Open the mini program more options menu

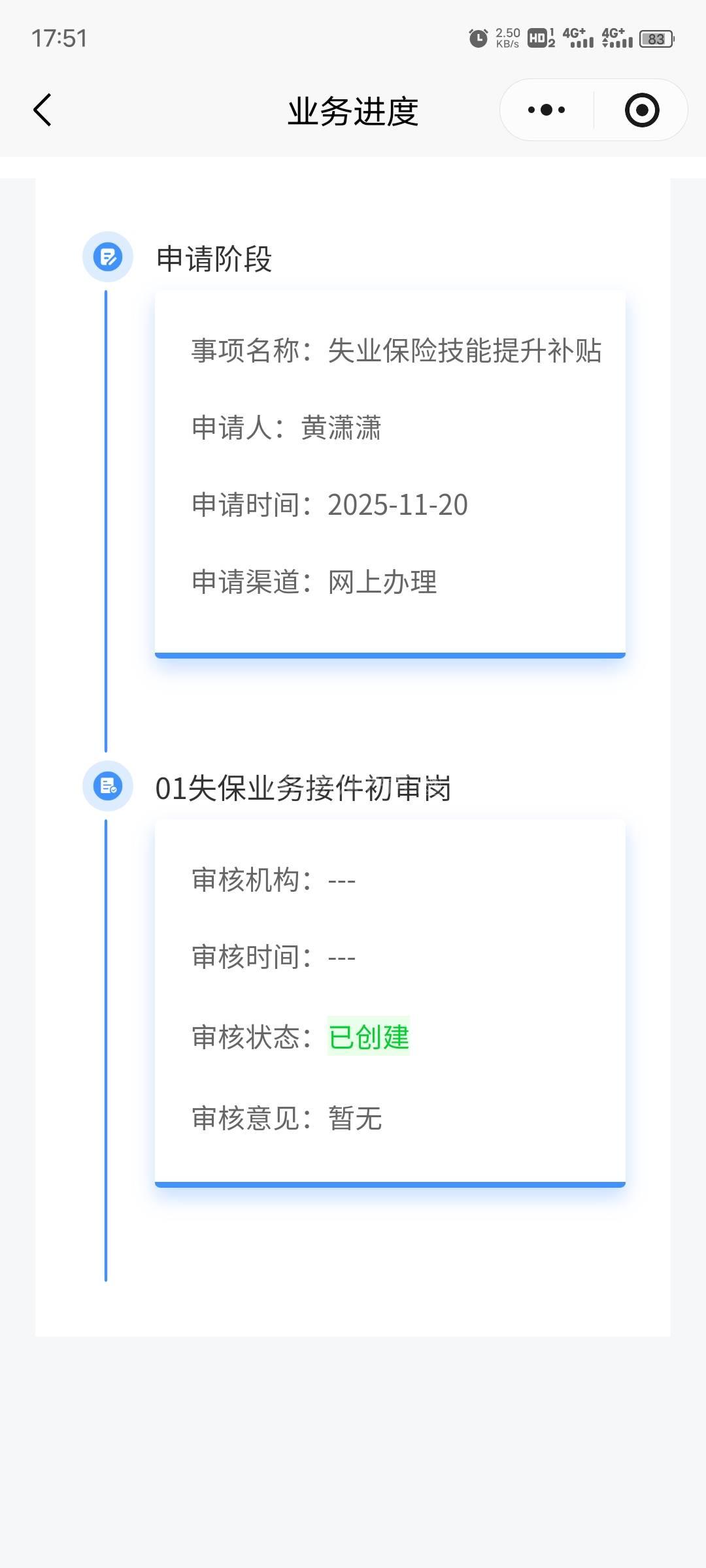coord(546,110)
